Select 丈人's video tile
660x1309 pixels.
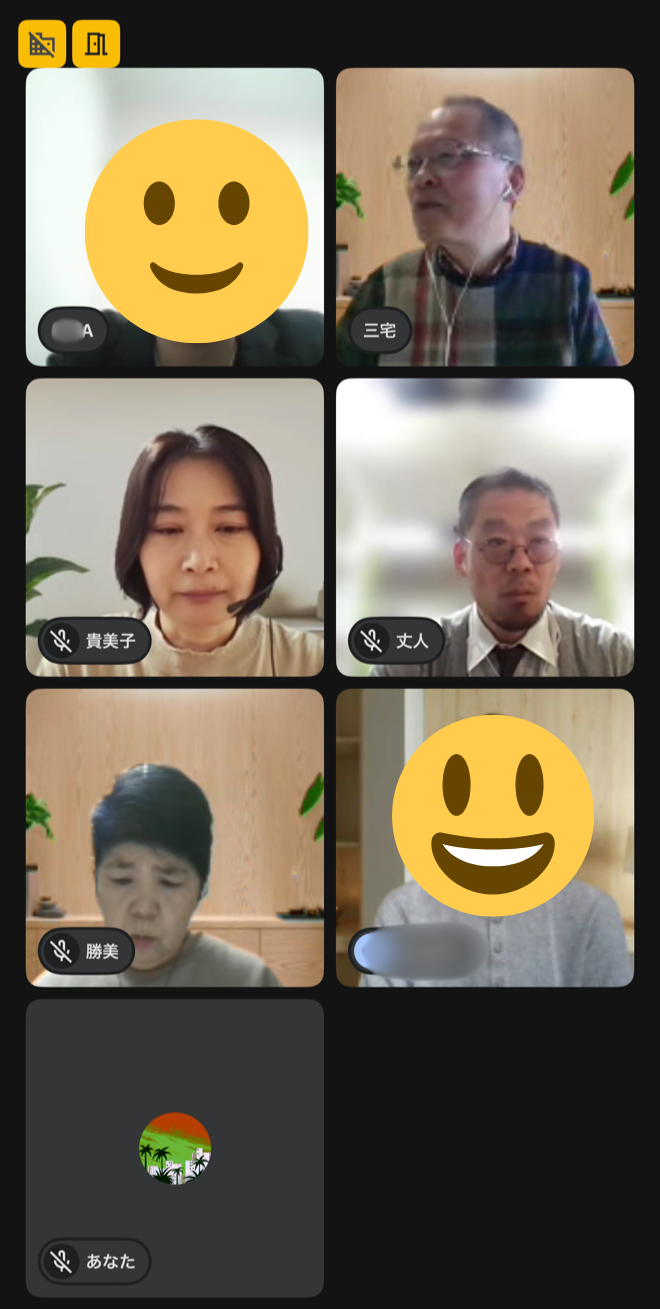(x=485, y=527)
